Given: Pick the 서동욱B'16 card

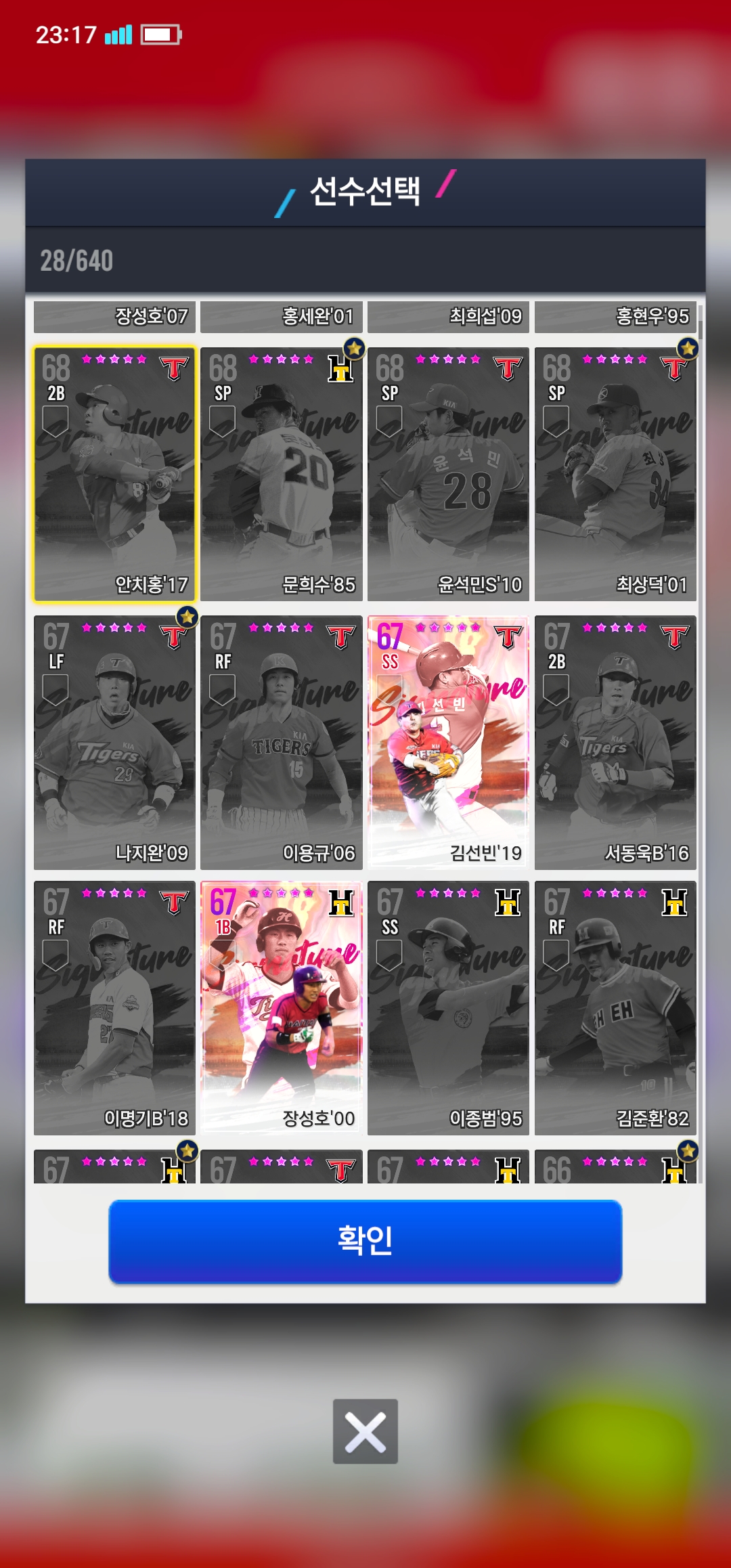Looking at the screenshot, I should point(616,743).
